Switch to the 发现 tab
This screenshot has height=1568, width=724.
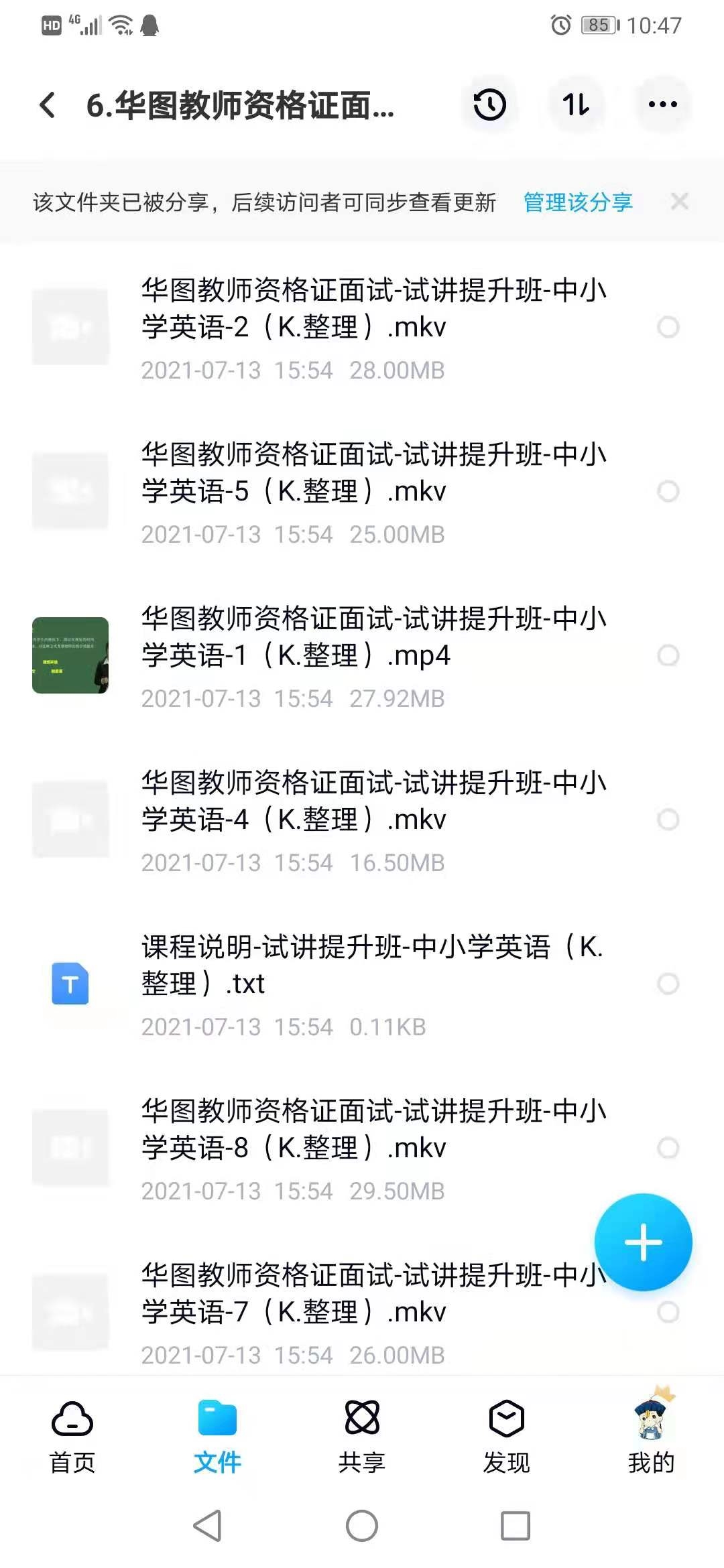point(507,1437)
